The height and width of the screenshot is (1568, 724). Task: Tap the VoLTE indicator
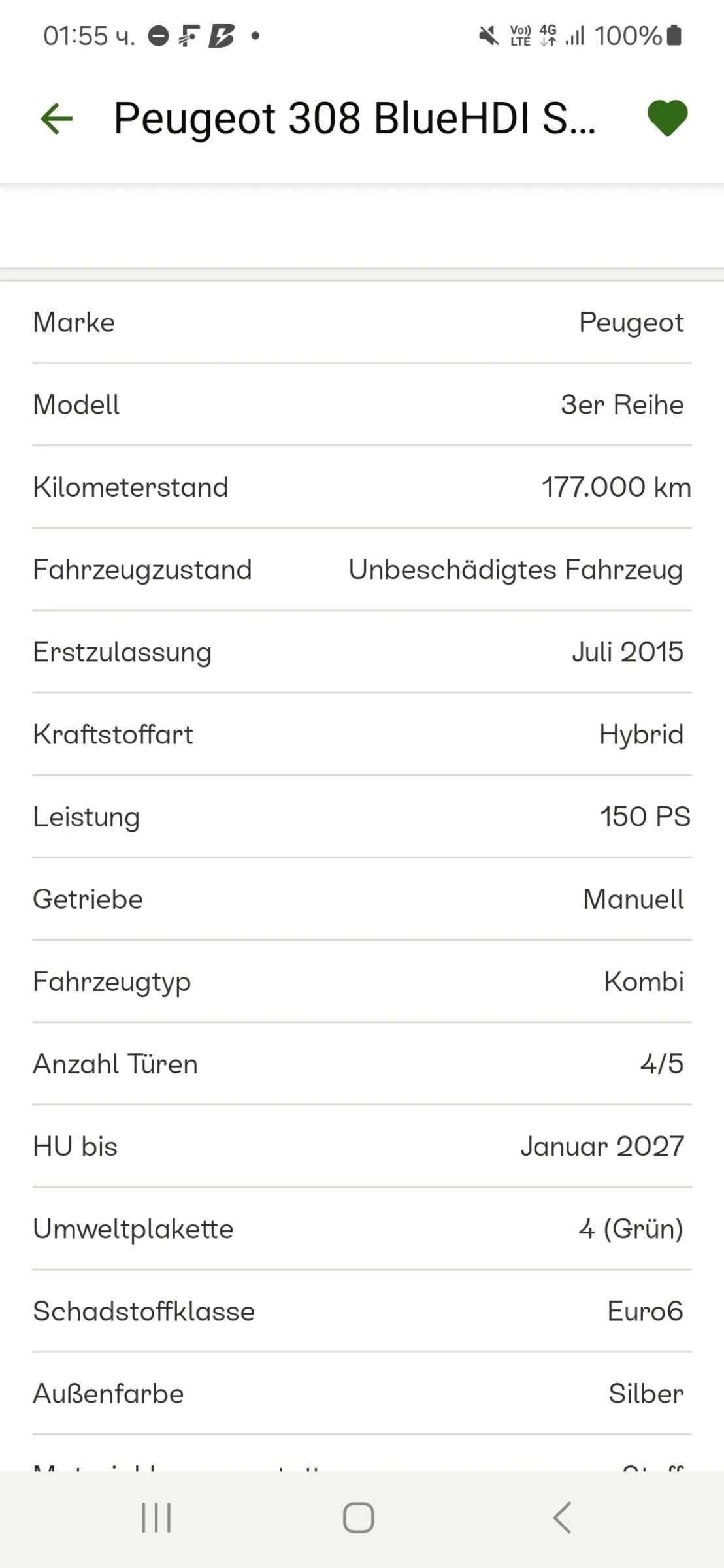pos(520,37)
